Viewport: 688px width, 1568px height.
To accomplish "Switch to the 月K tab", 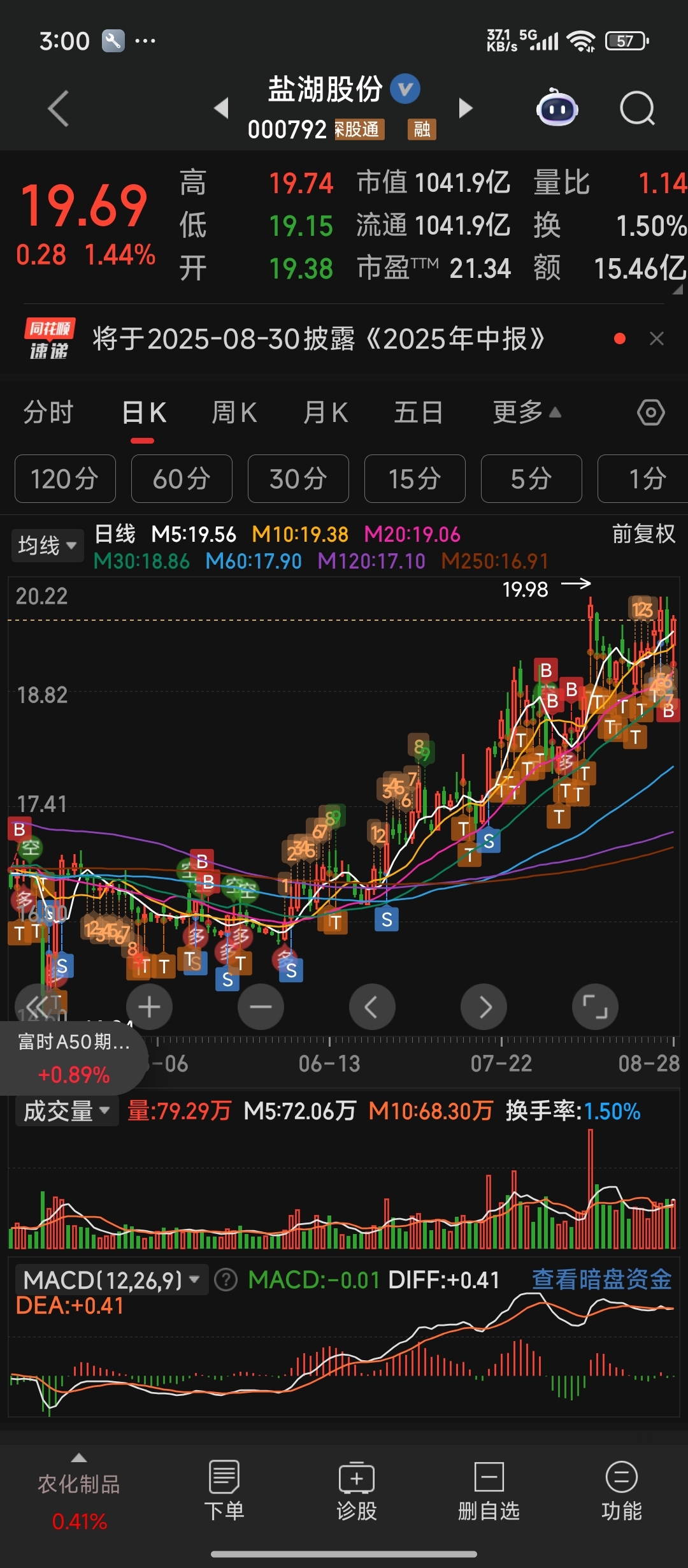I will pos(326,413).
